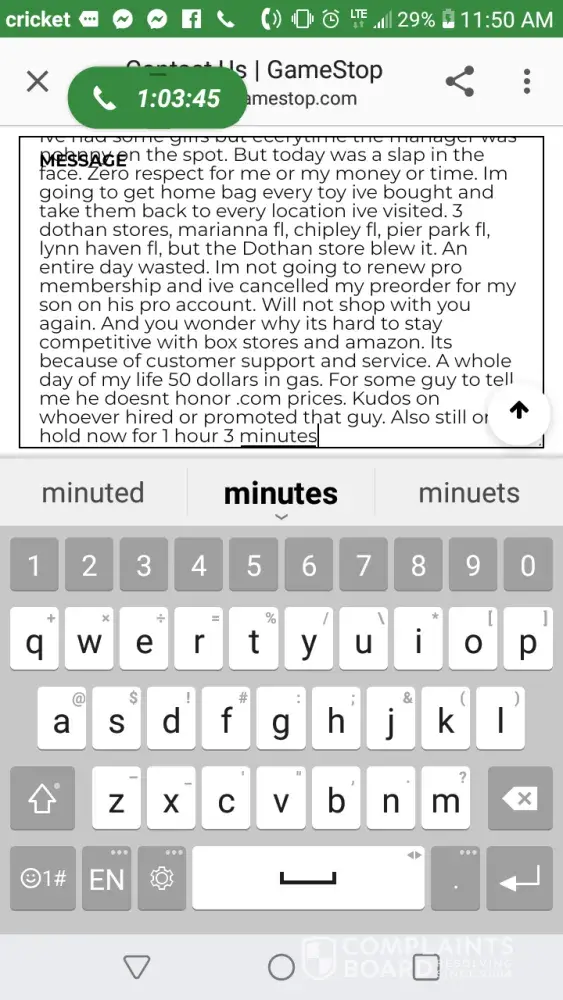This screenshot has width=563, height=1000.
Task: Close the GameStop browser tab
Action: [38, 82]
